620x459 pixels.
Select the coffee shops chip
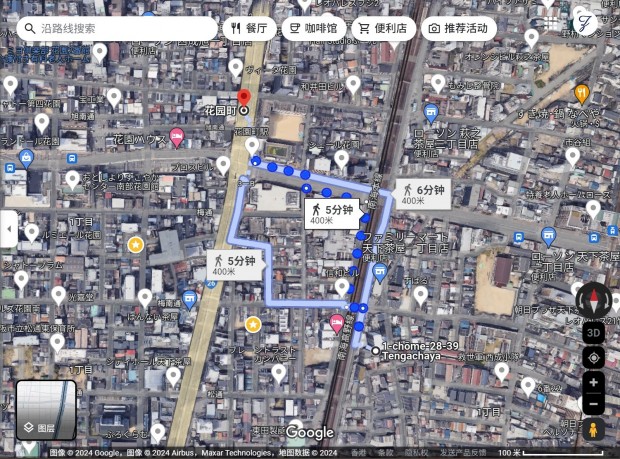tap(314, 29)
